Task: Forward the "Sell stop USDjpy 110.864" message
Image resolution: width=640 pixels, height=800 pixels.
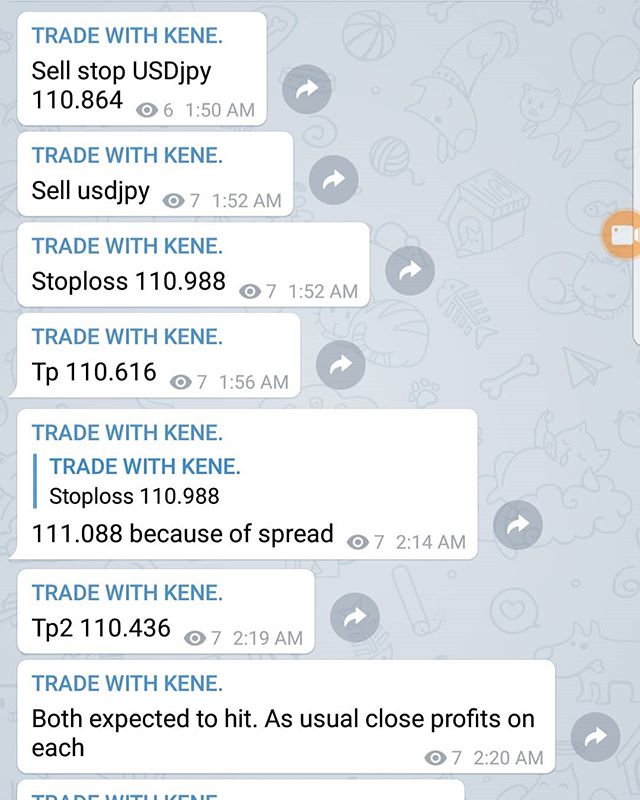Action: pyautogui.click(x=307, y=91)
